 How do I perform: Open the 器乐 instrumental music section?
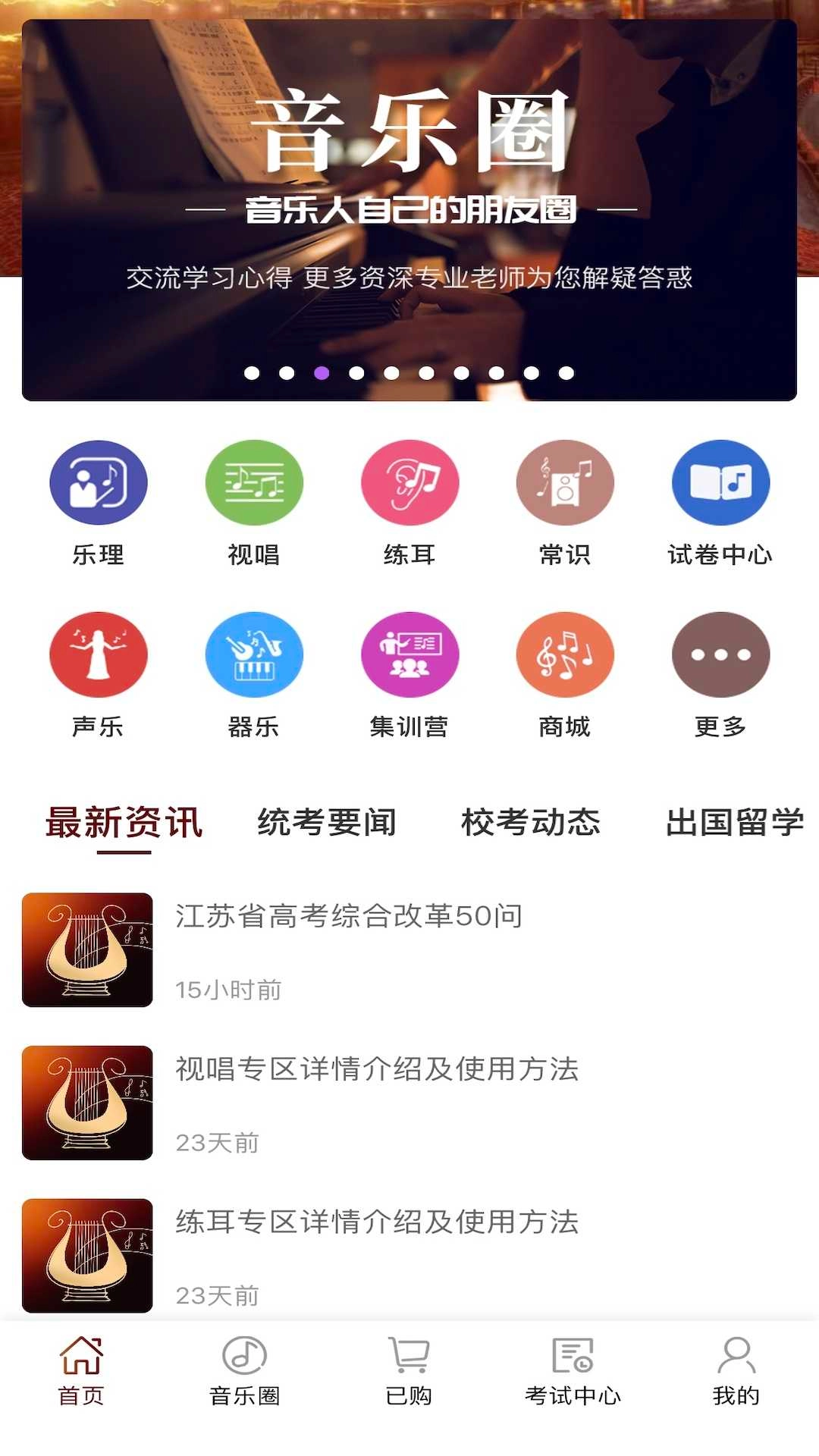point(254,654)
